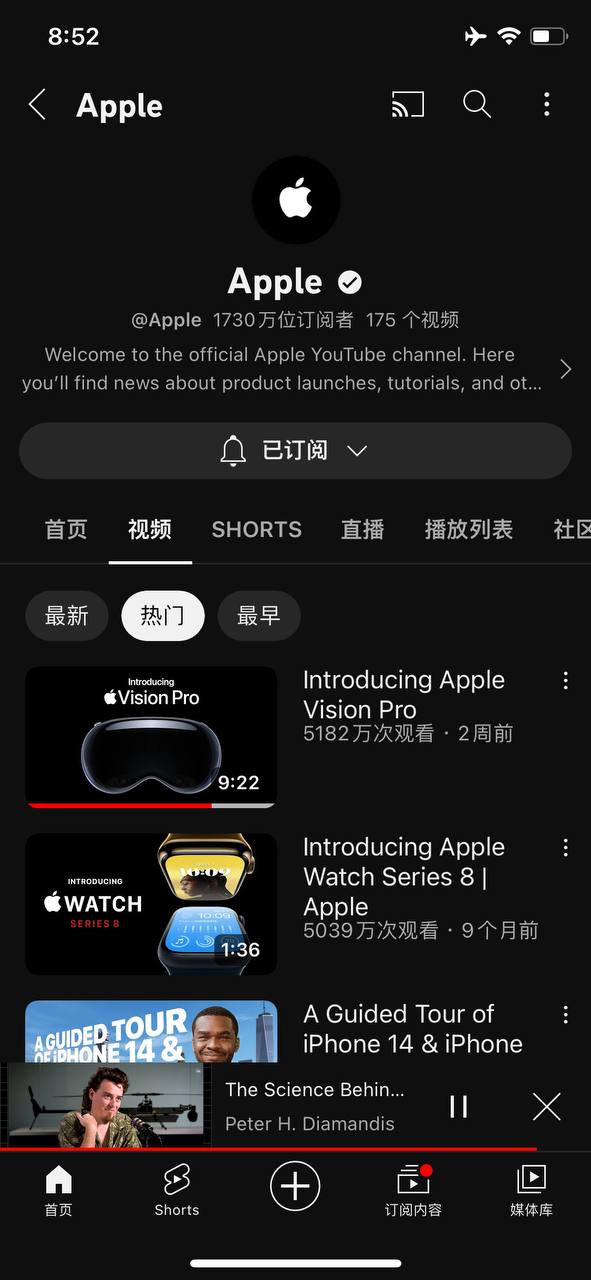Viewport: 591px width, 1280px height.
Task: Play Introducing Apple Watch Series 8 video
Action: pos(151,904)
